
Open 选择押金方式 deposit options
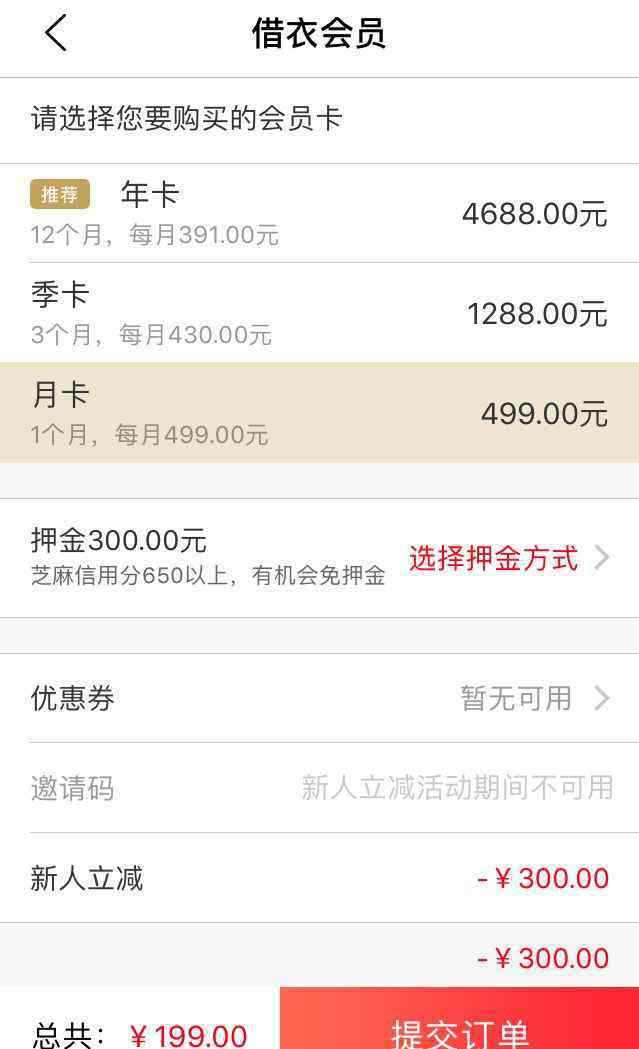[509, 558]
